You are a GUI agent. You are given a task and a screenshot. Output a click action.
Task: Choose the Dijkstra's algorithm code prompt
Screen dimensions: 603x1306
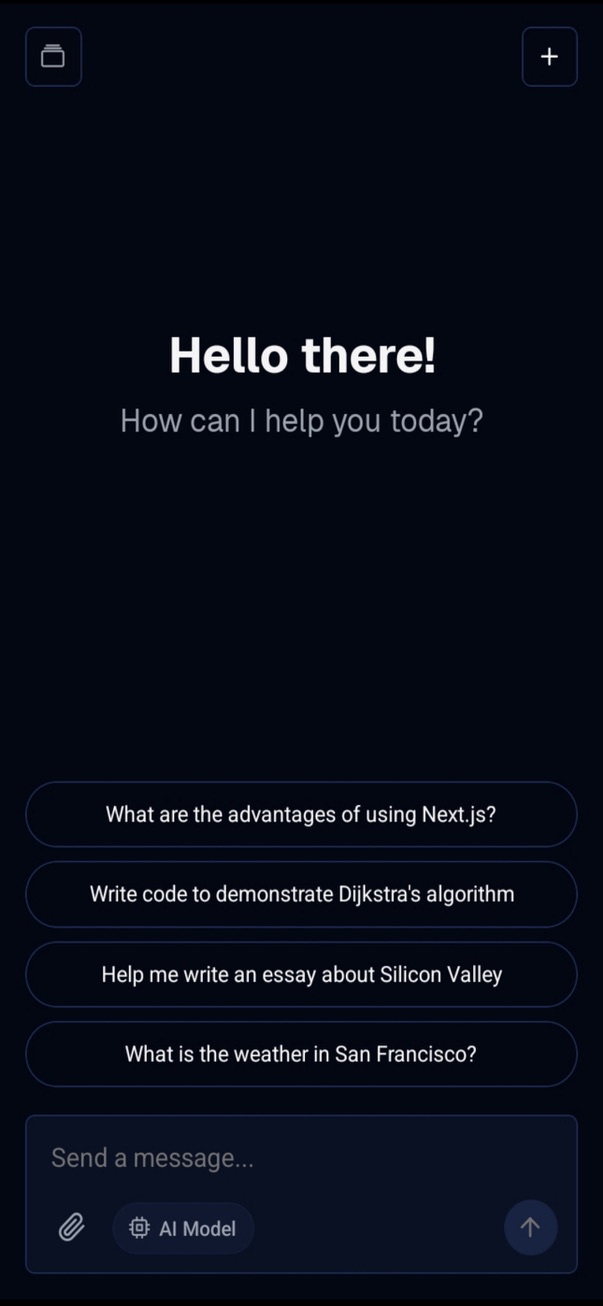301,894
